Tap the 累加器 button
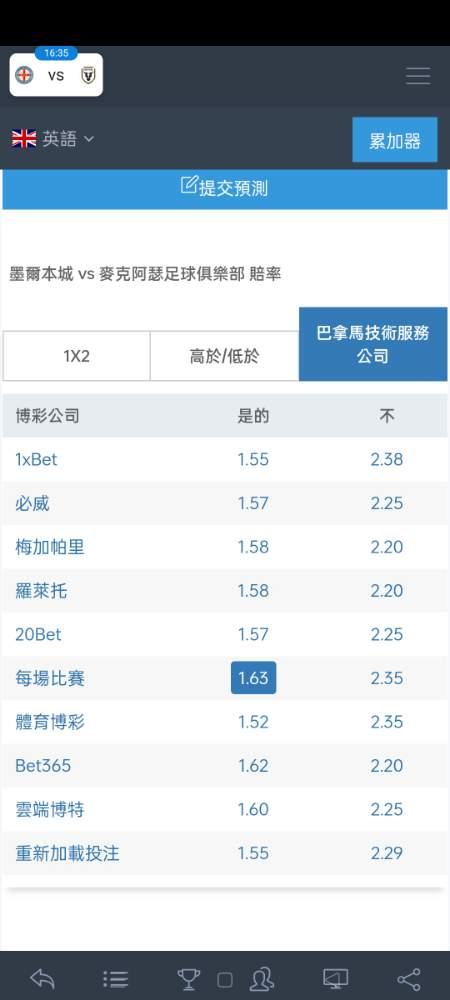Viewport: 450px width, 1000px height. 395,140
